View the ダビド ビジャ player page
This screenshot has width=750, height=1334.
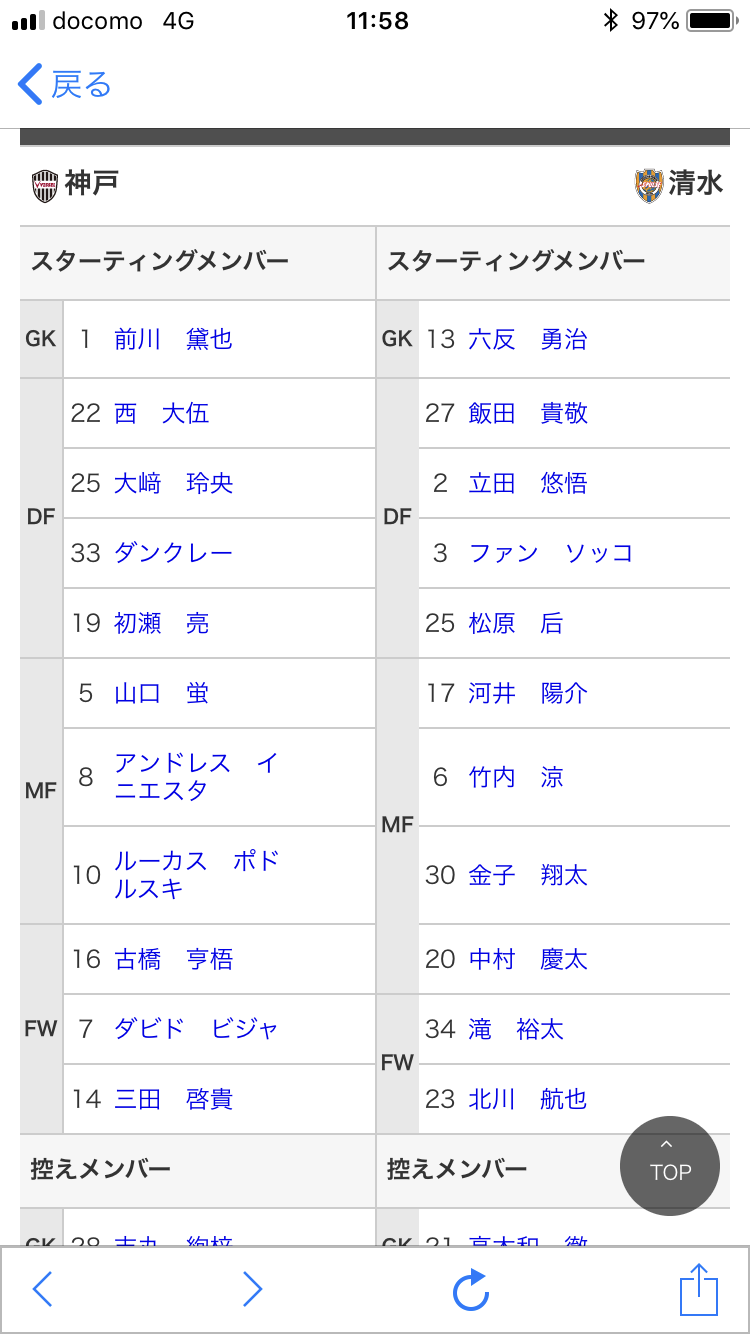click(195, 1029)
